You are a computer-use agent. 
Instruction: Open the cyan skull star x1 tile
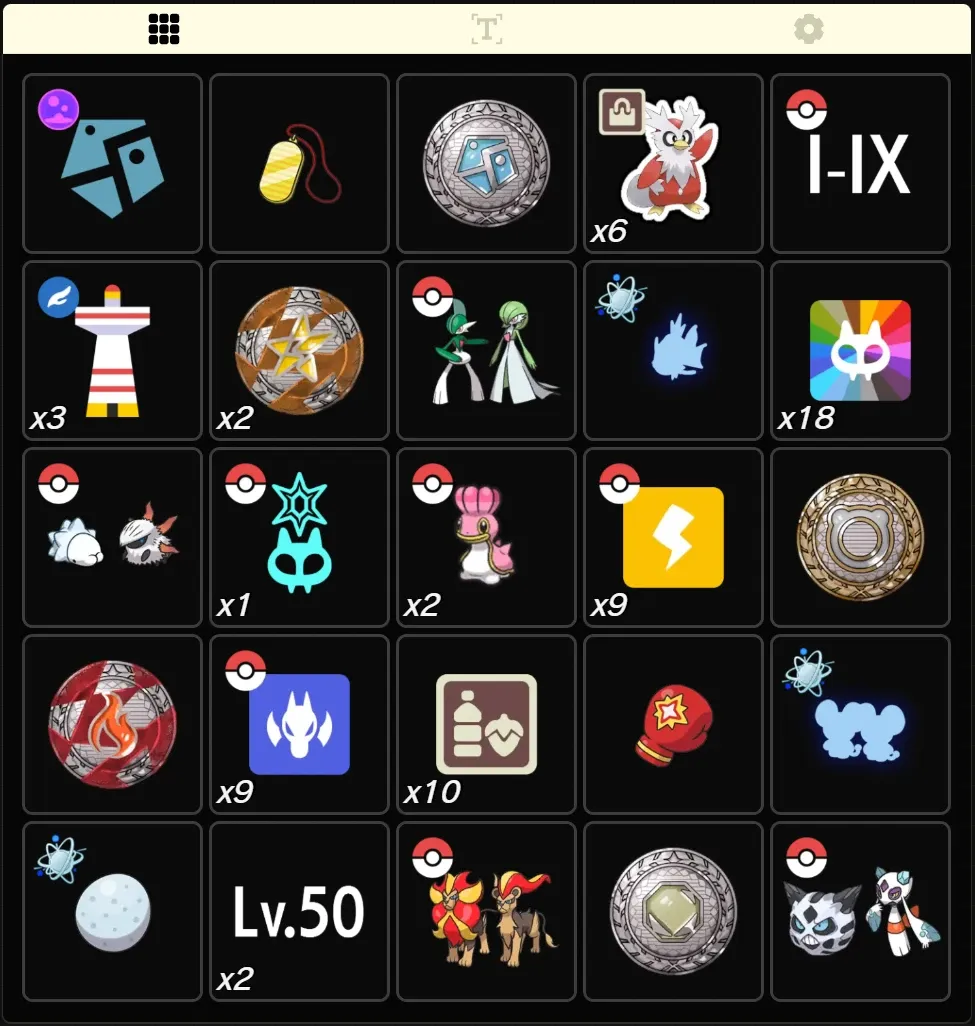coord(299,537)
